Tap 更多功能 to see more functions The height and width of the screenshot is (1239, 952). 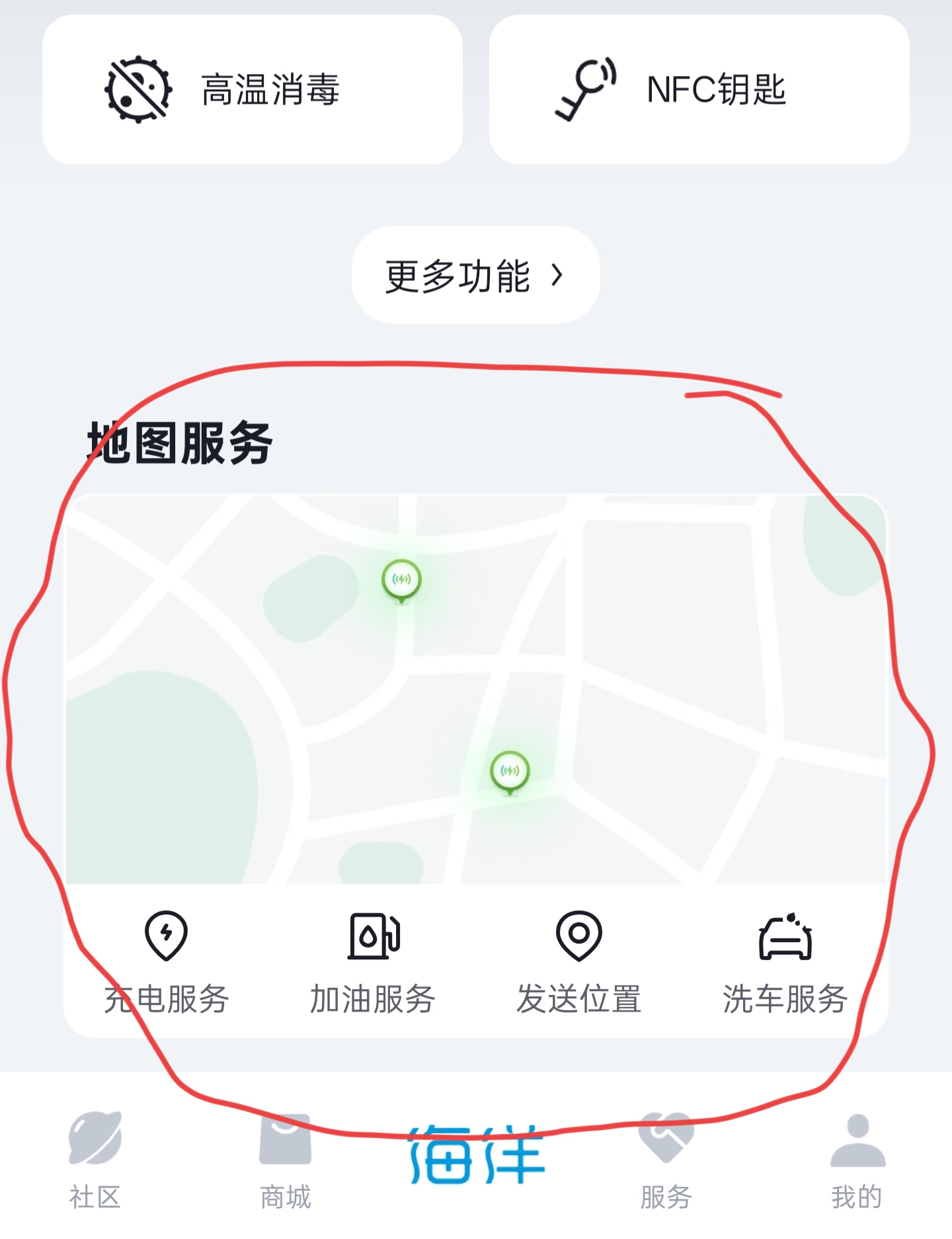tap(475, 275)
